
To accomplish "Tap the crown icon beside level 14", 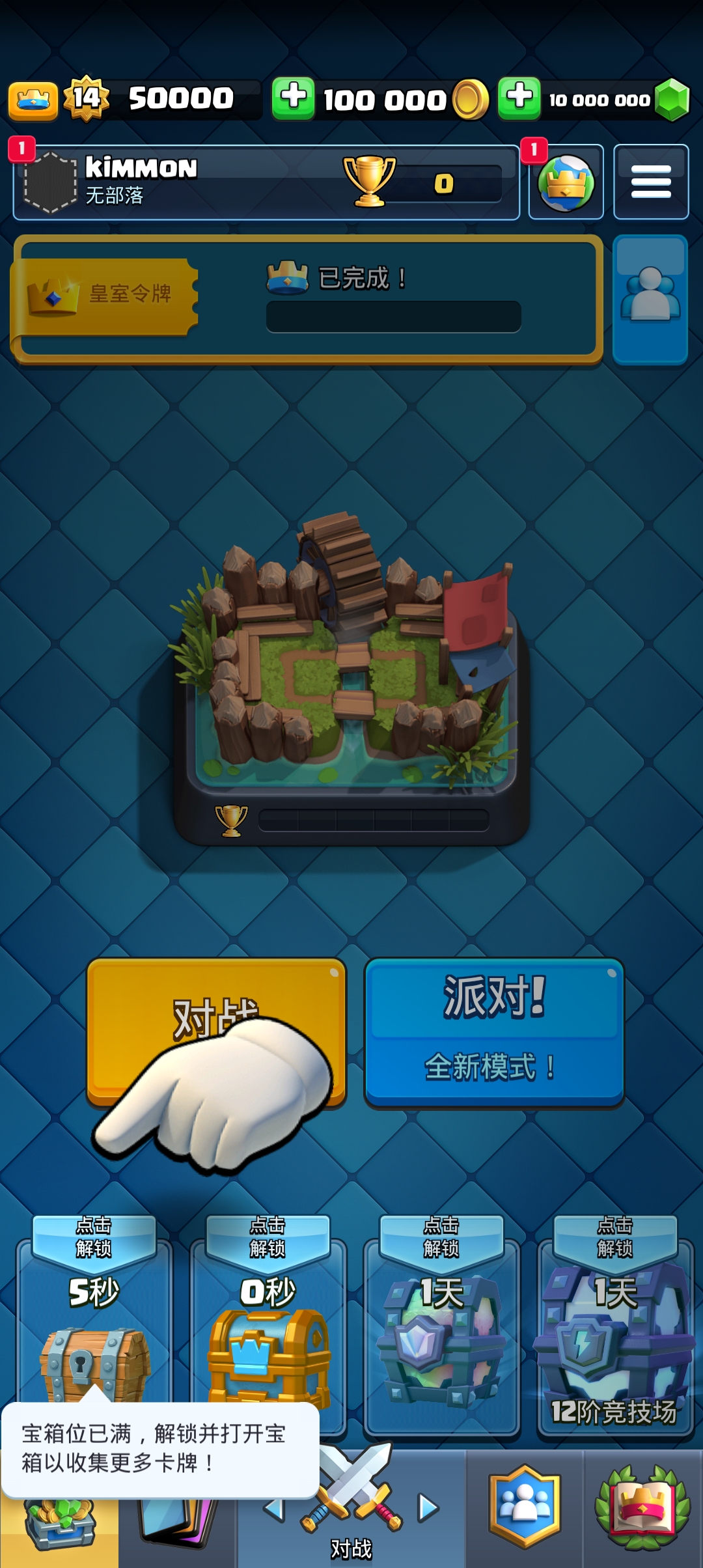I will [x=33, y=100].
